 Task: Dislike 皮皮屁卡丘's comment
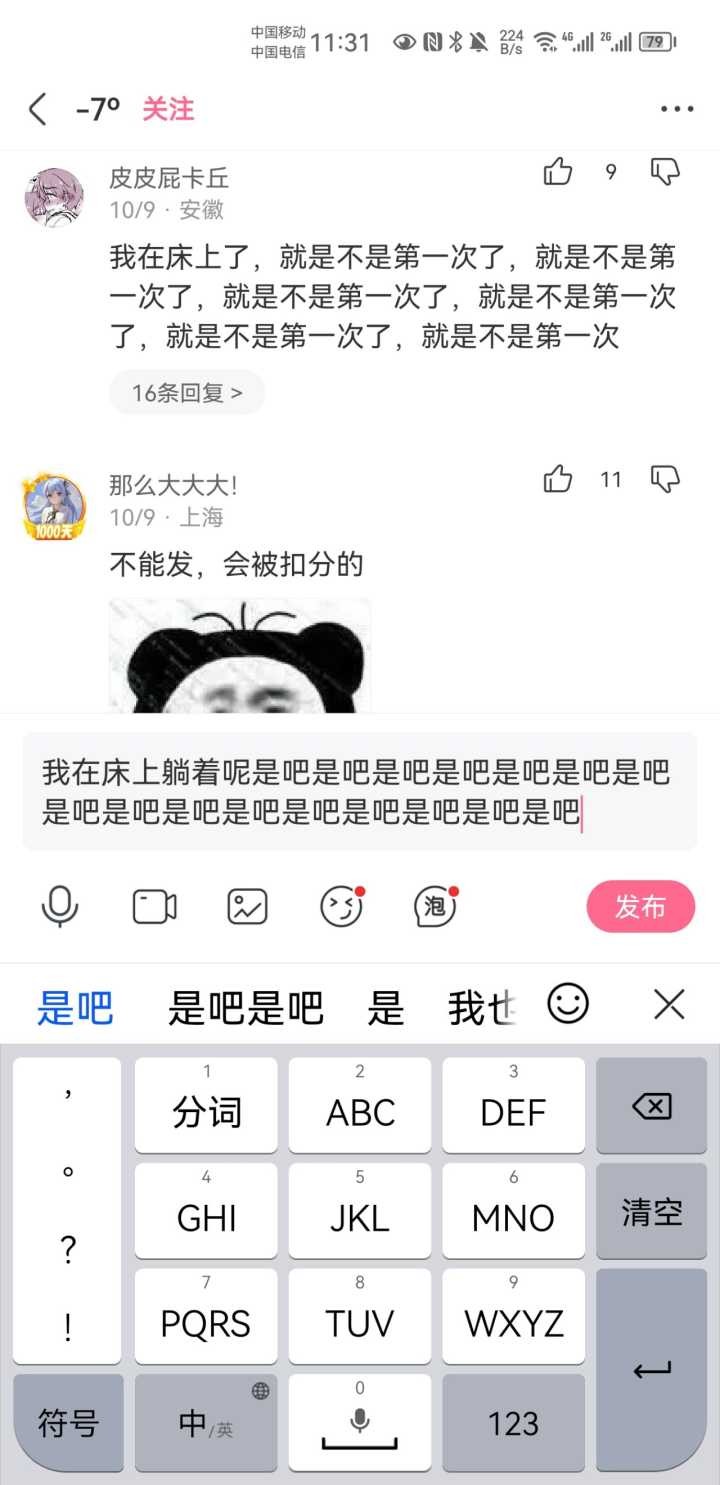pyautogui.click(x=665, y=172)
